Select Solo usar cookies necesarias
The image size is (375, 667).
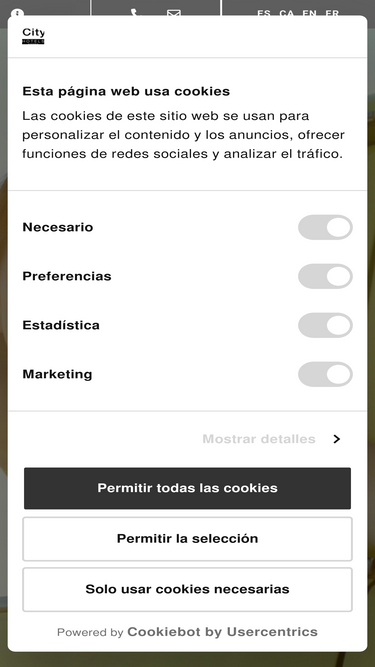click(188, 589)
